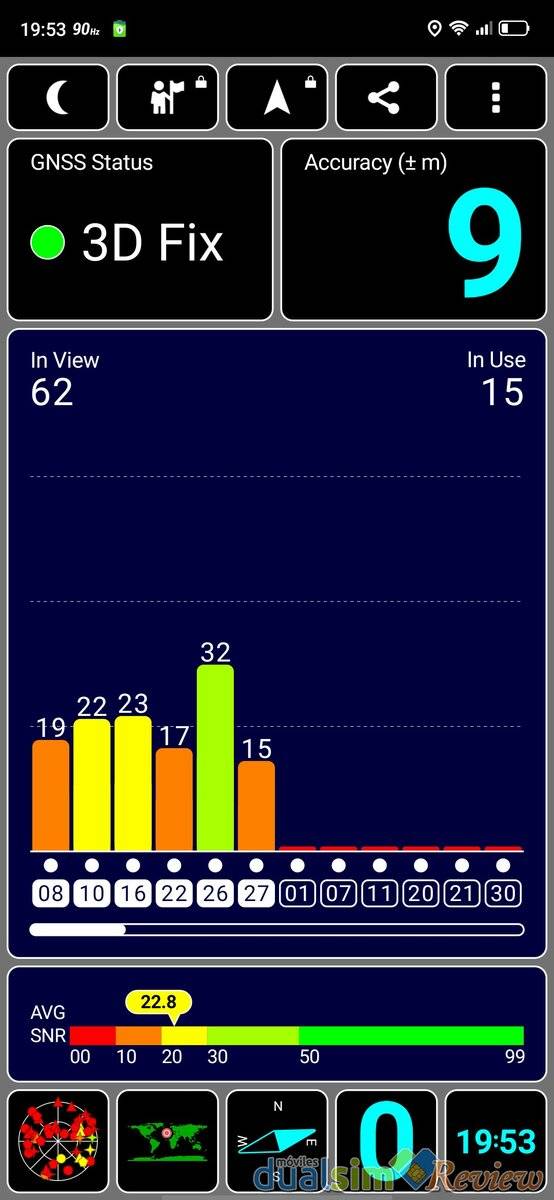Open the world map tile

tap(167, 1141)
